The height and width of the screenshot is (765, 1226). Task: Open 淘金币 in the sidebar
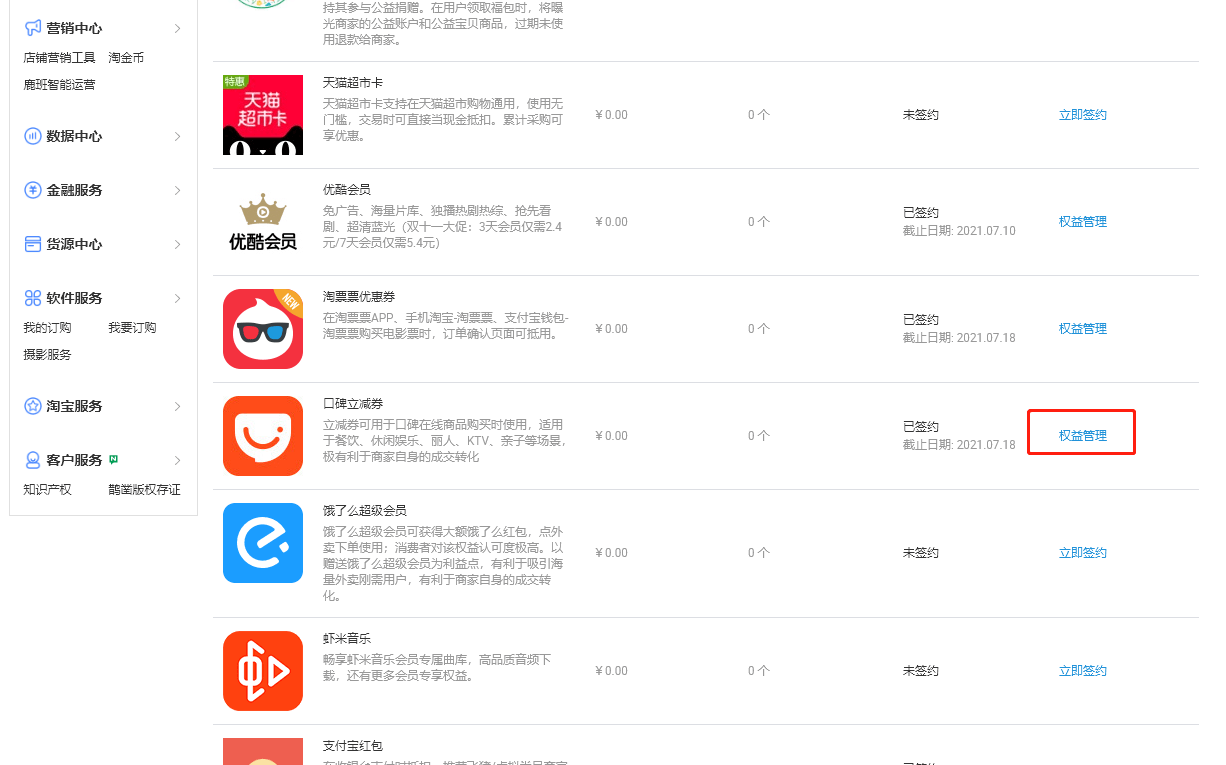(x=126, y=58)
